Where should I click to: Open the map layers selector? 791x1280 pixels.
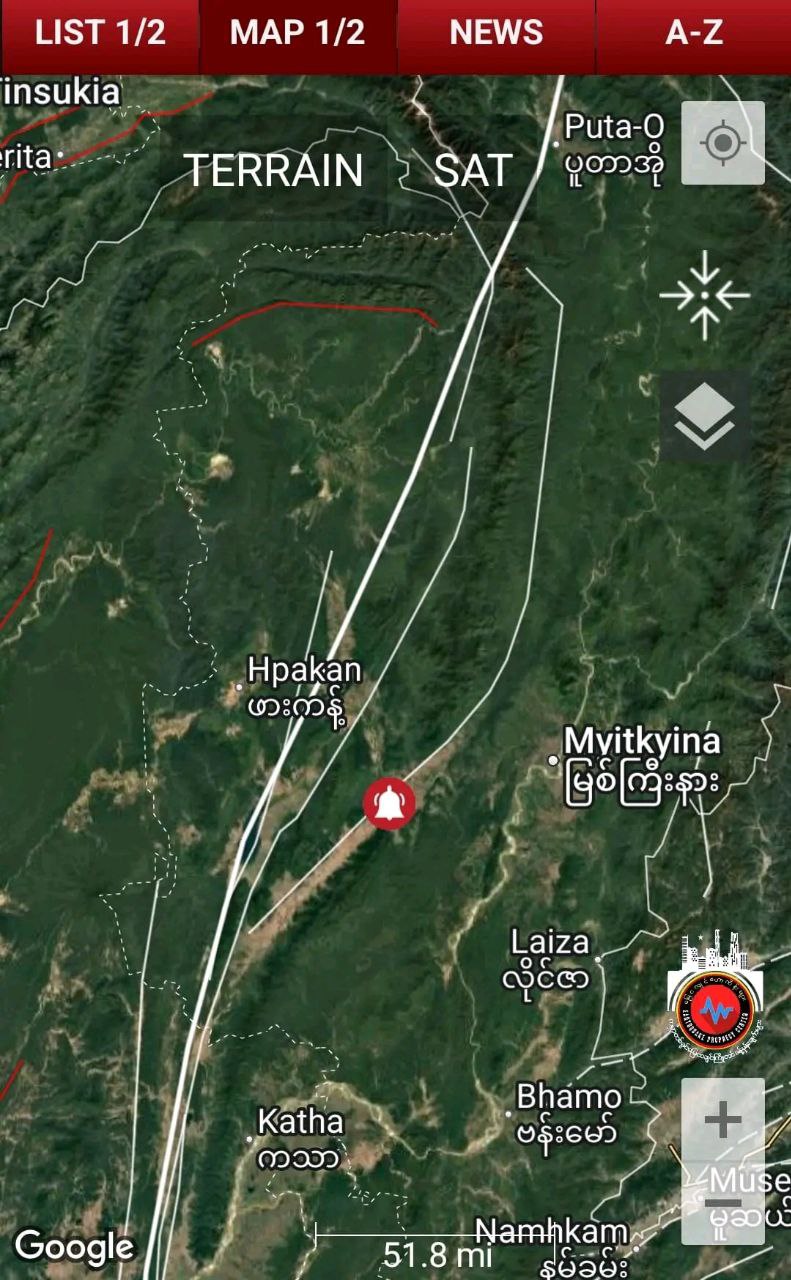[704, 417]
